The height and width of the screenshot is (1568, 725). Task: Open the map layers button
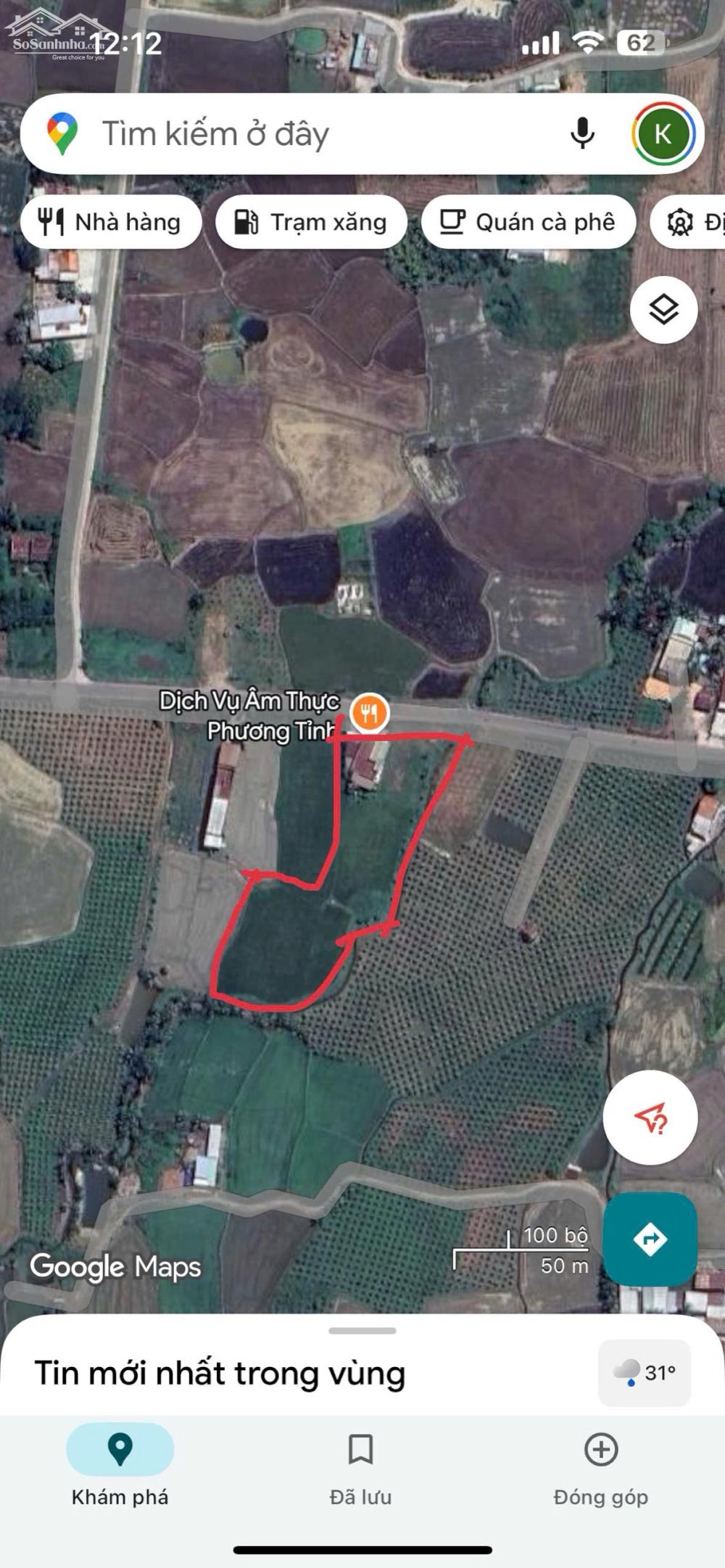(663, 310)
